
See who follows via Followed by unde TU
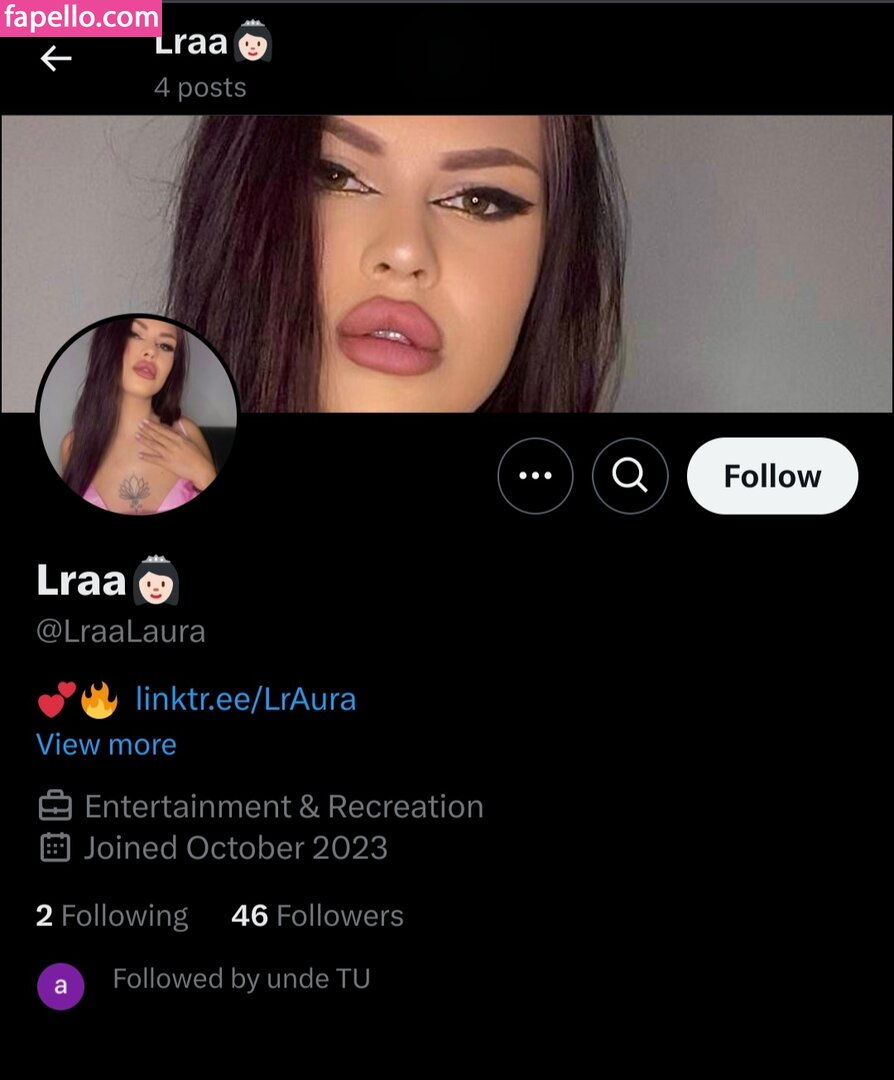pos(240,978)
